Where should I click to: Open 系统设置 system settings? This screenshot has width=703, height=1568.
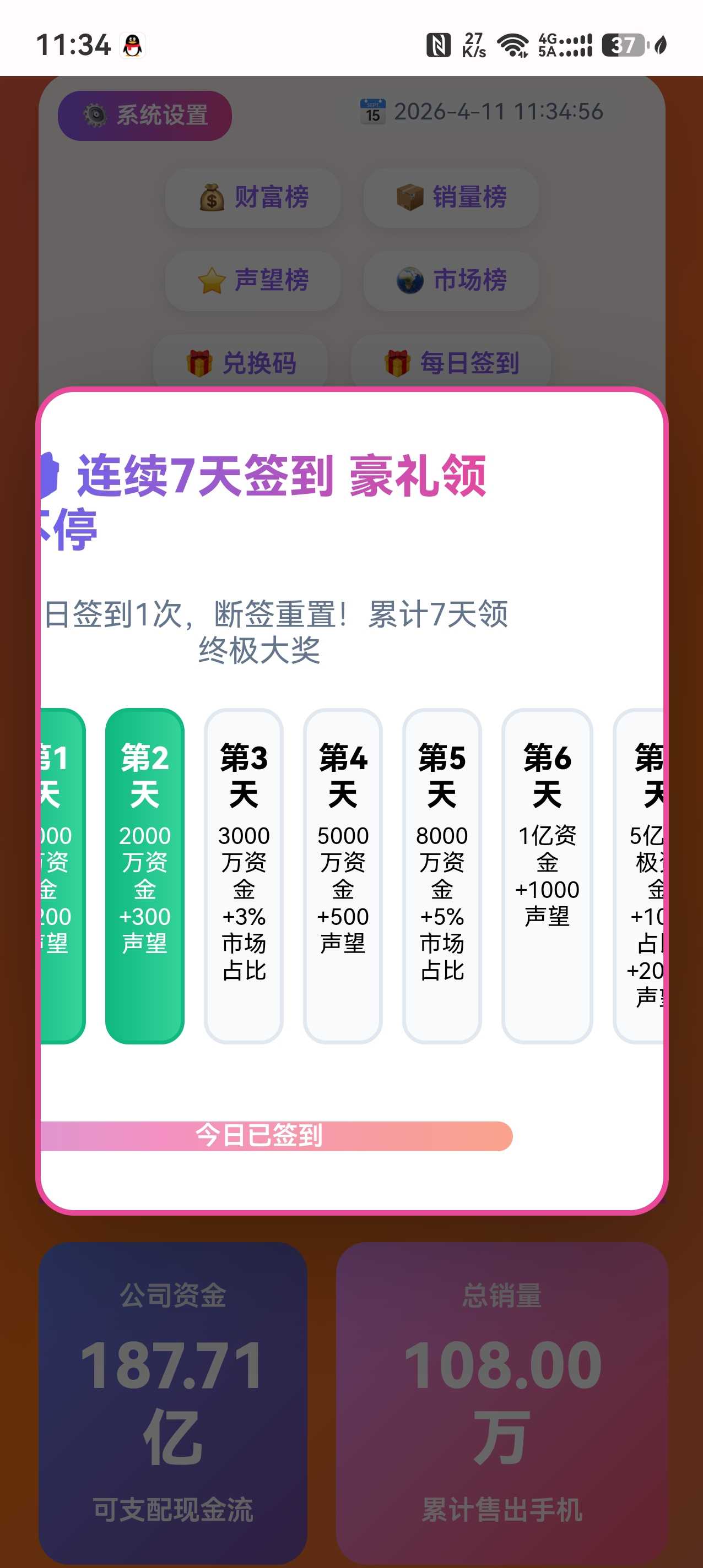click(145, 116)
